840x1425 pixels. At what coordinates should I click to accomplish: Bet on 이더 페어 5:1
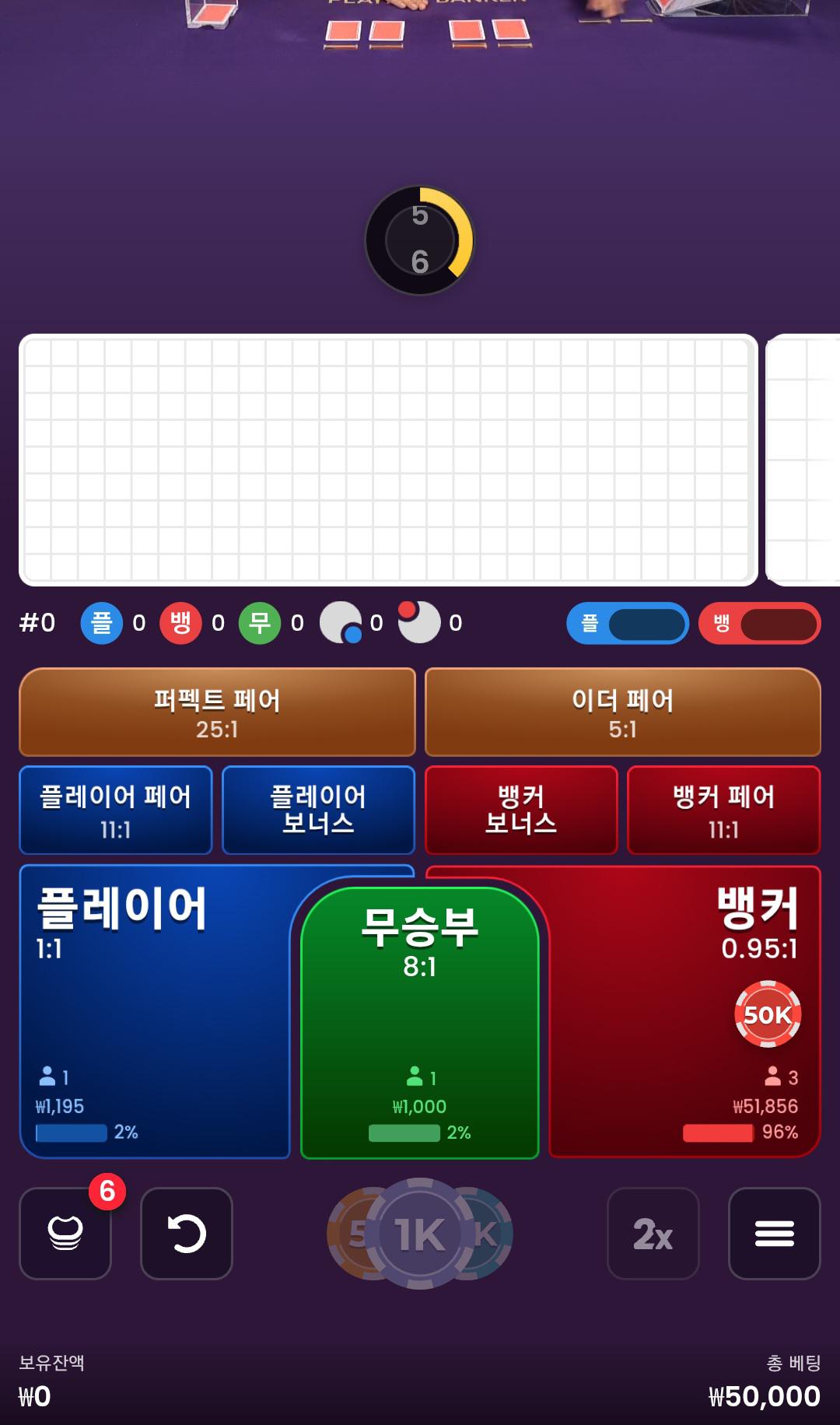click(x=622, y=712)
